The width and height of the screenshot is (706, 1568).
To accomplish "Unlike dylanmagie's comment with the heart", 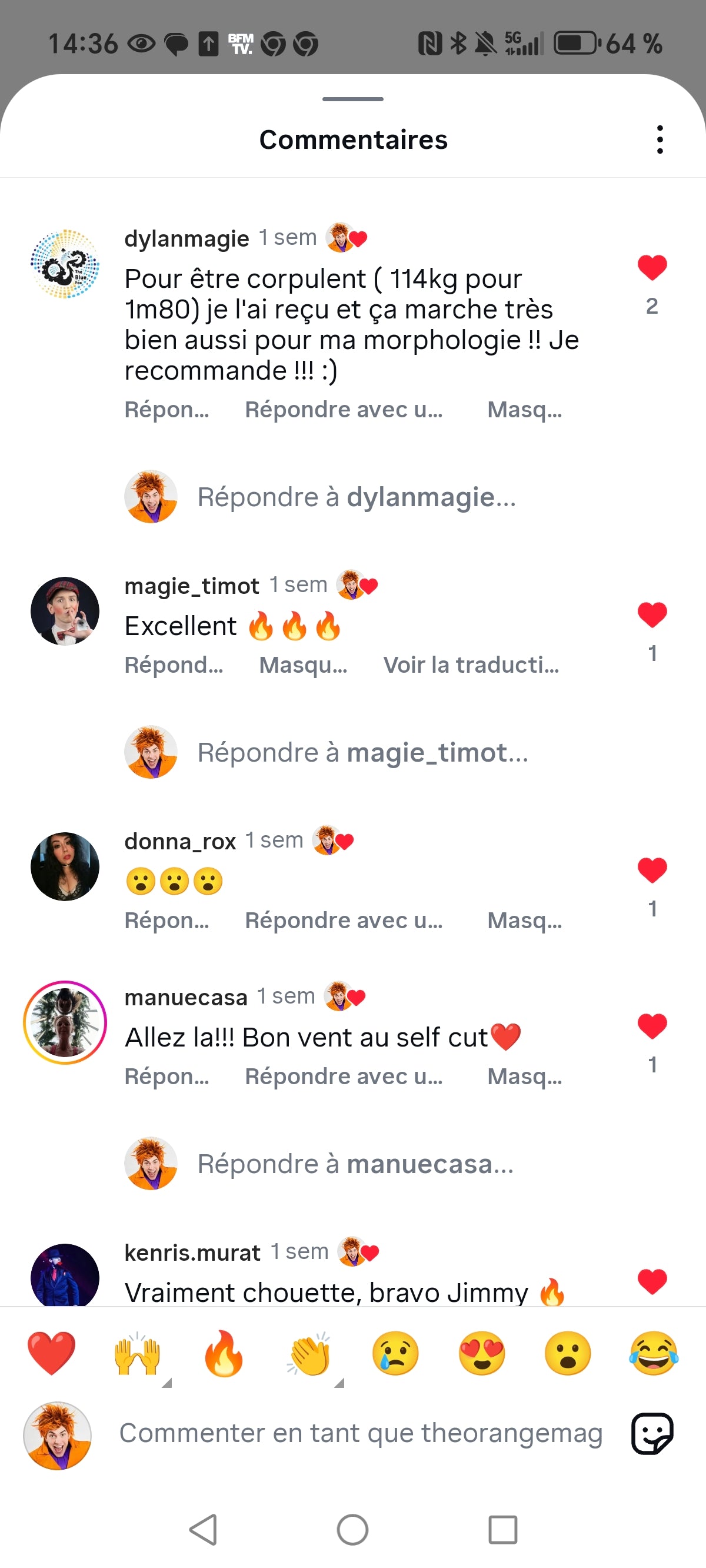I will [x=652, y=268].
